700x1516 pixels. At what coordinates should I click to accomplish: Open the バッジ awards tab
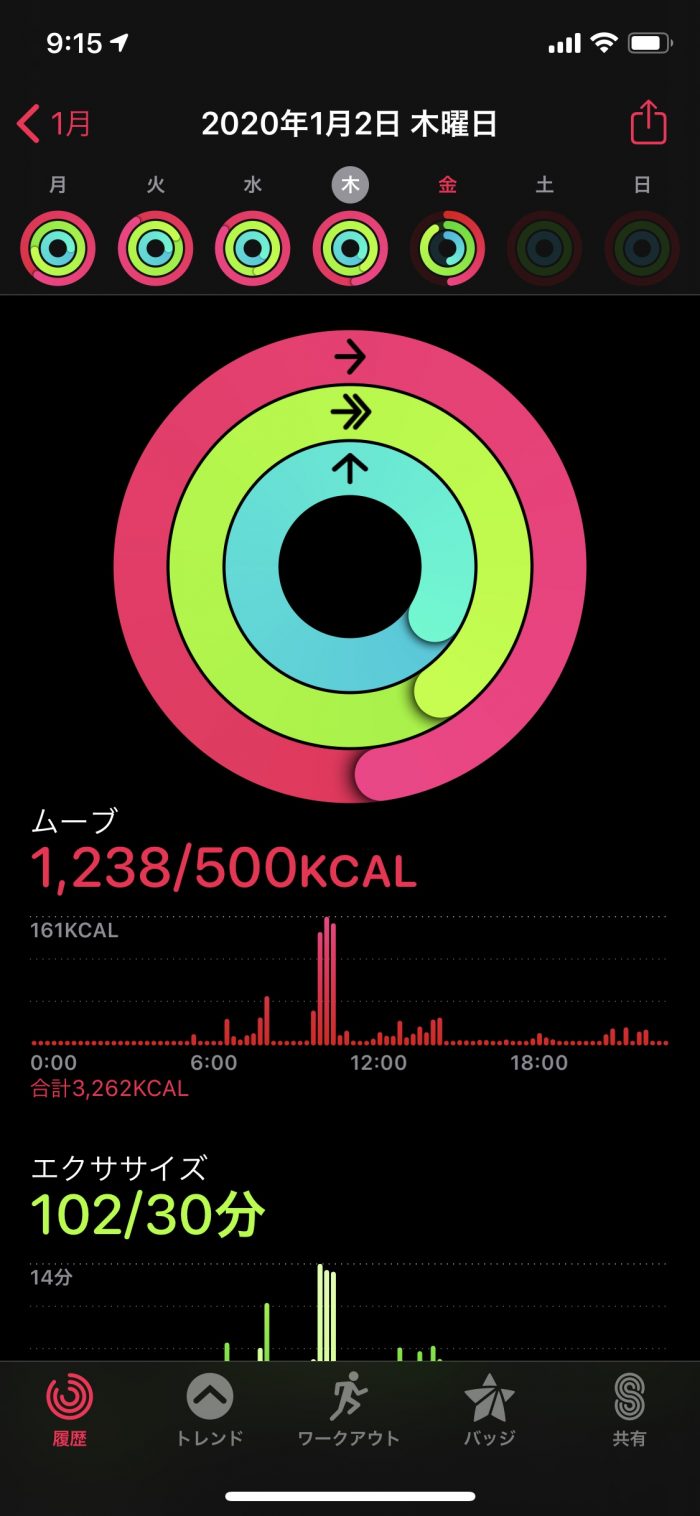coord(489,1410)
